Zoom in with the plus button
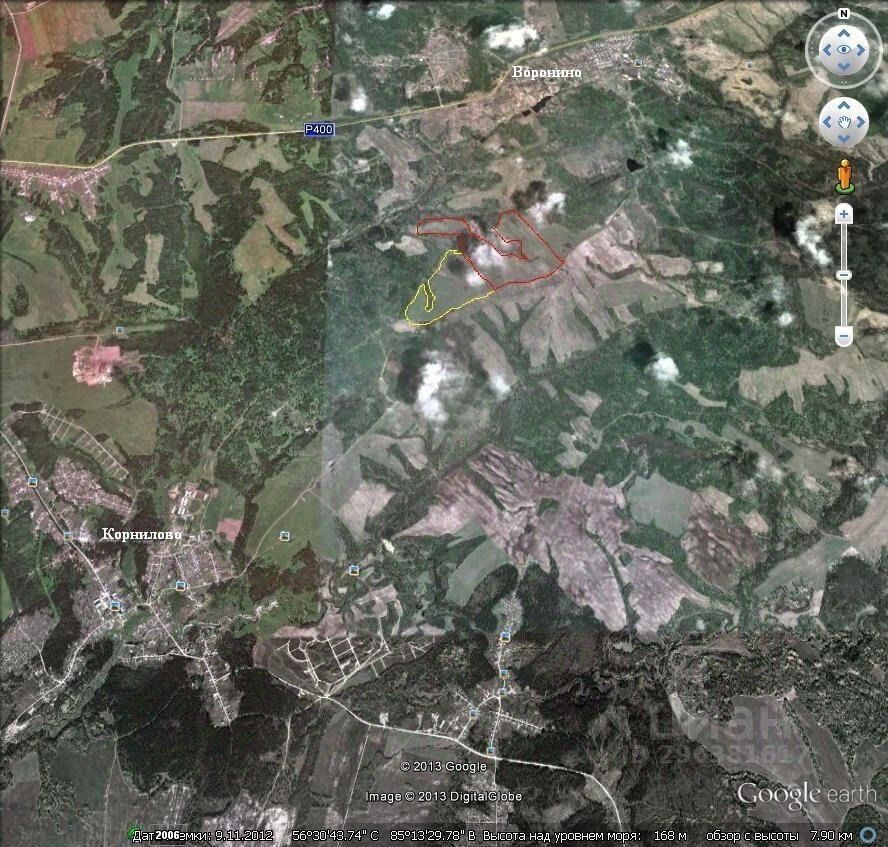 844,214
